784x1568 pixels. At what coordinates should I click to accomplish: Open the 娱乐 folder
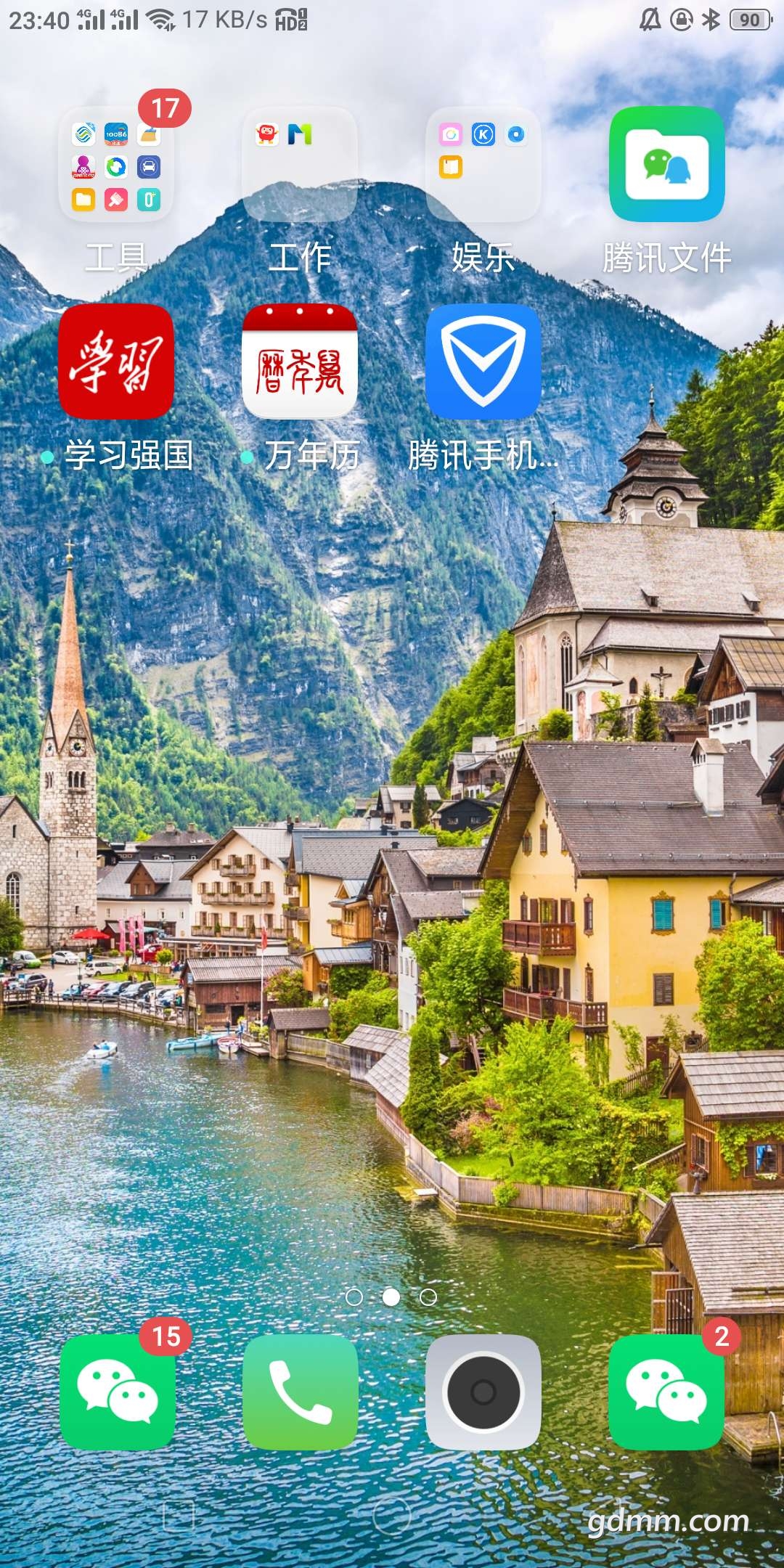click(x=483, y=166)
